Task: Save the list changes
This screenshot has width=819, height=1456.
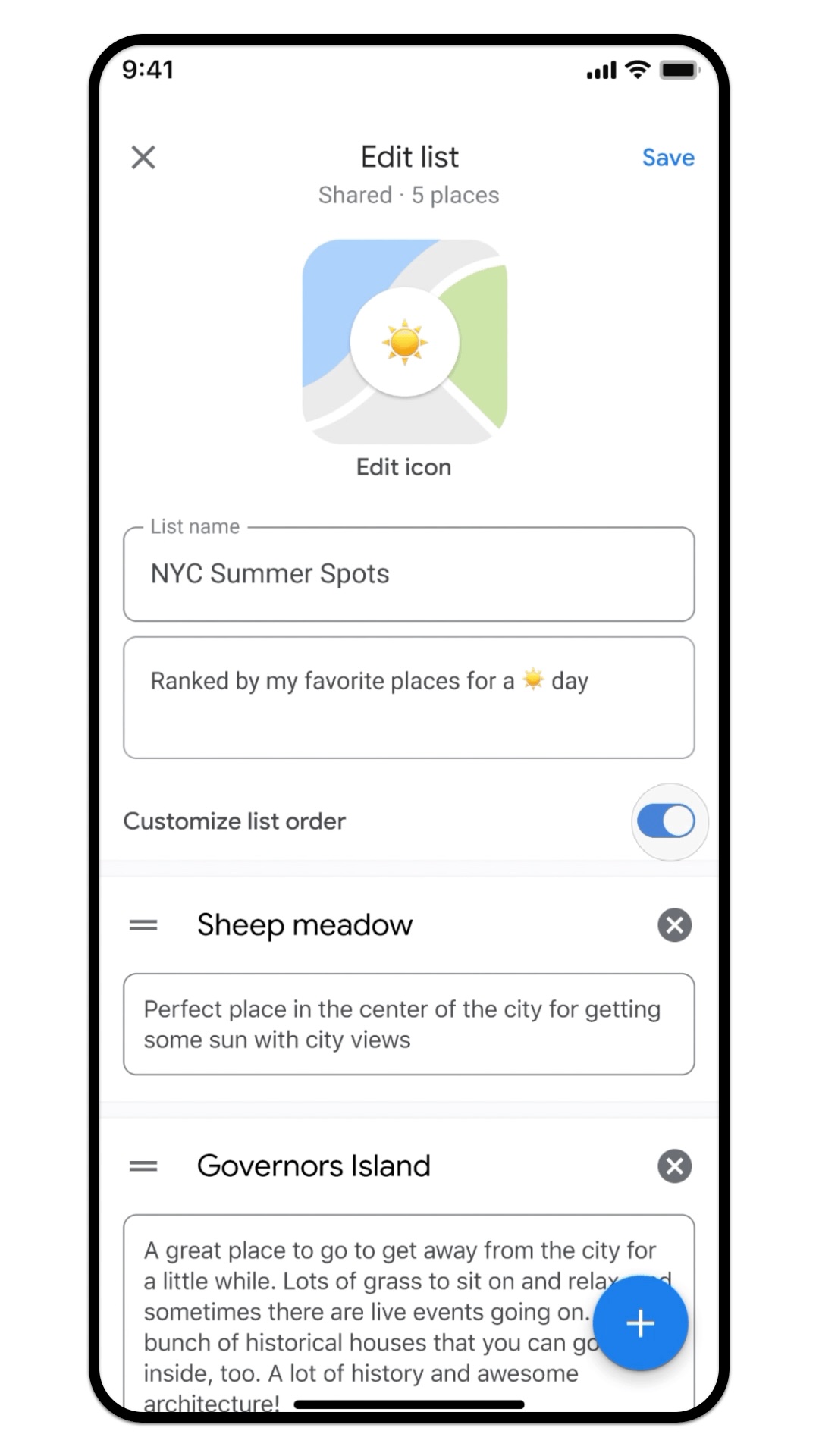Action: click(x=667, y=158)
